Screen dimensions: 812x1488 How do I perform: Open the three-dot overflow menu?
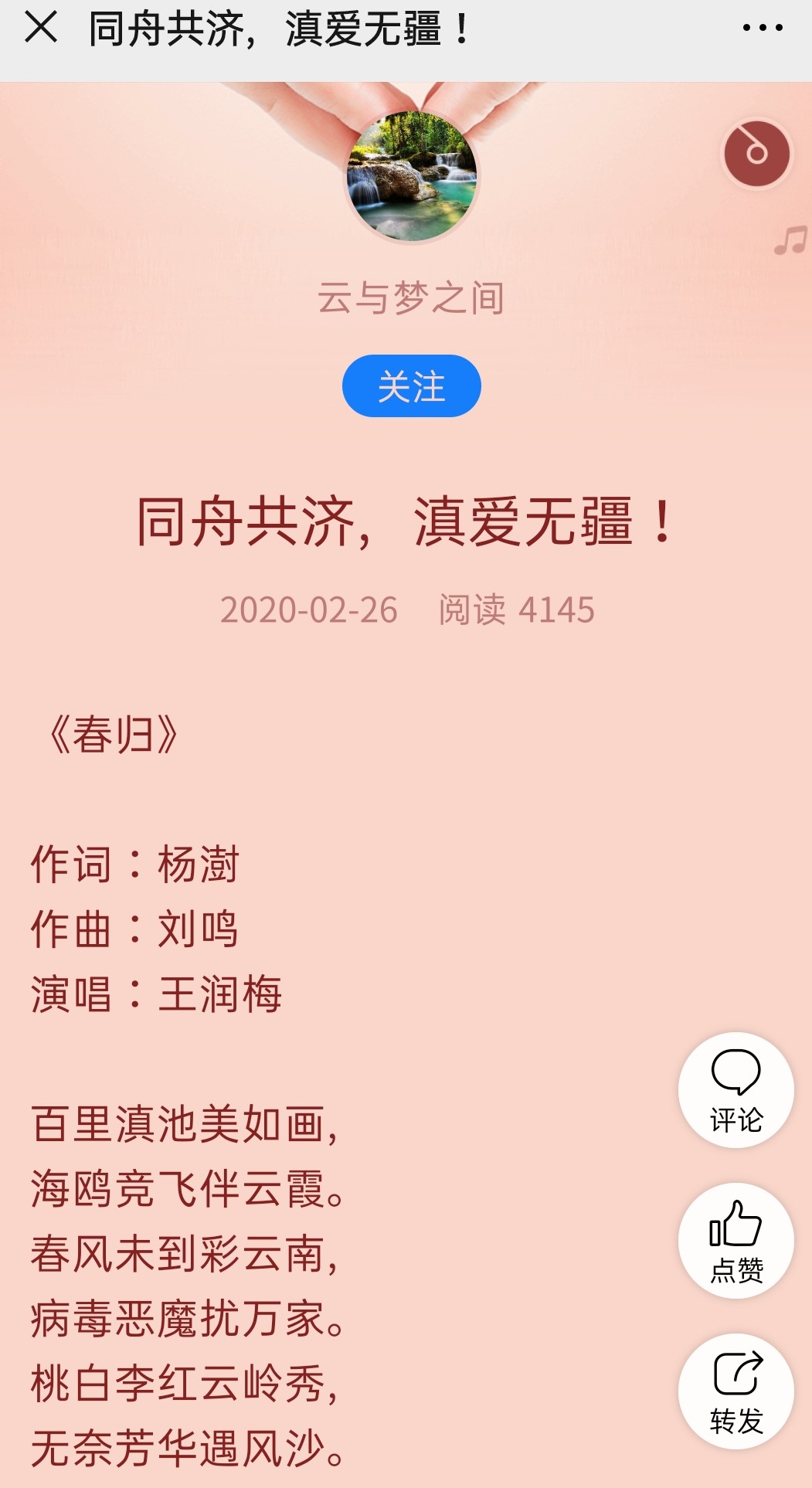point(762,28)
